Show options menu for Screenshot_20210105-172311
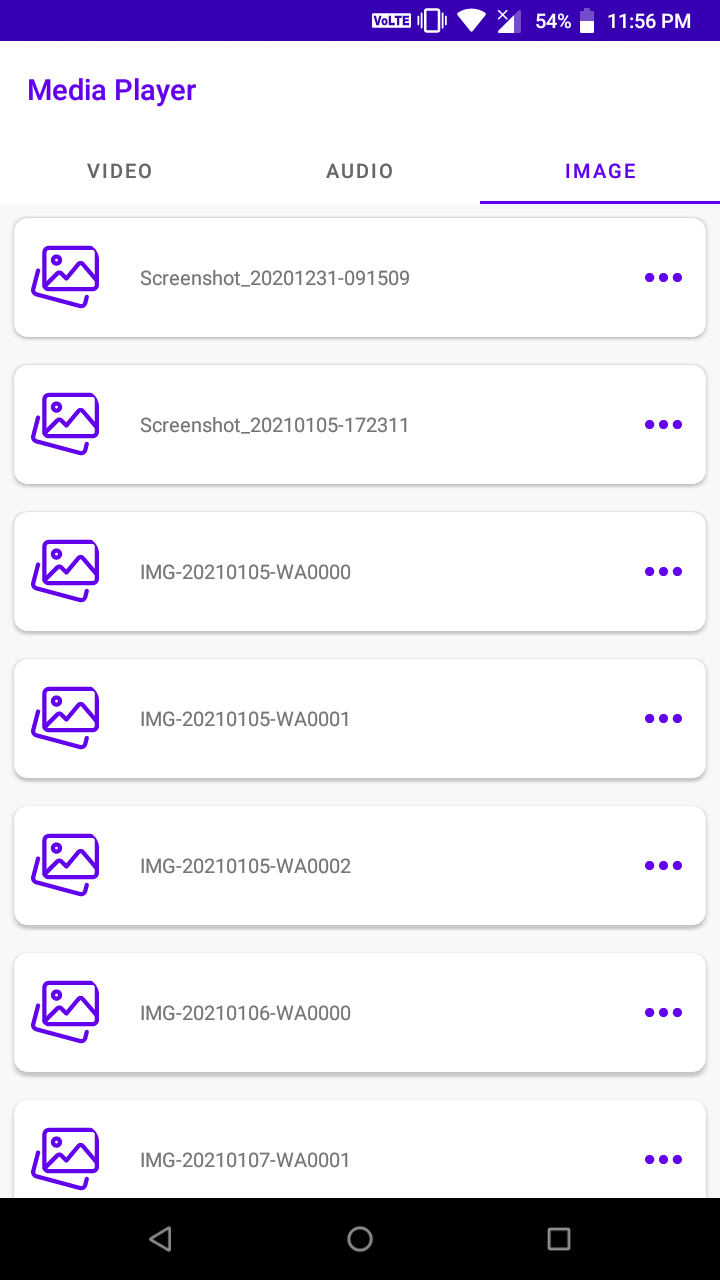 click(x=663, y=425)
